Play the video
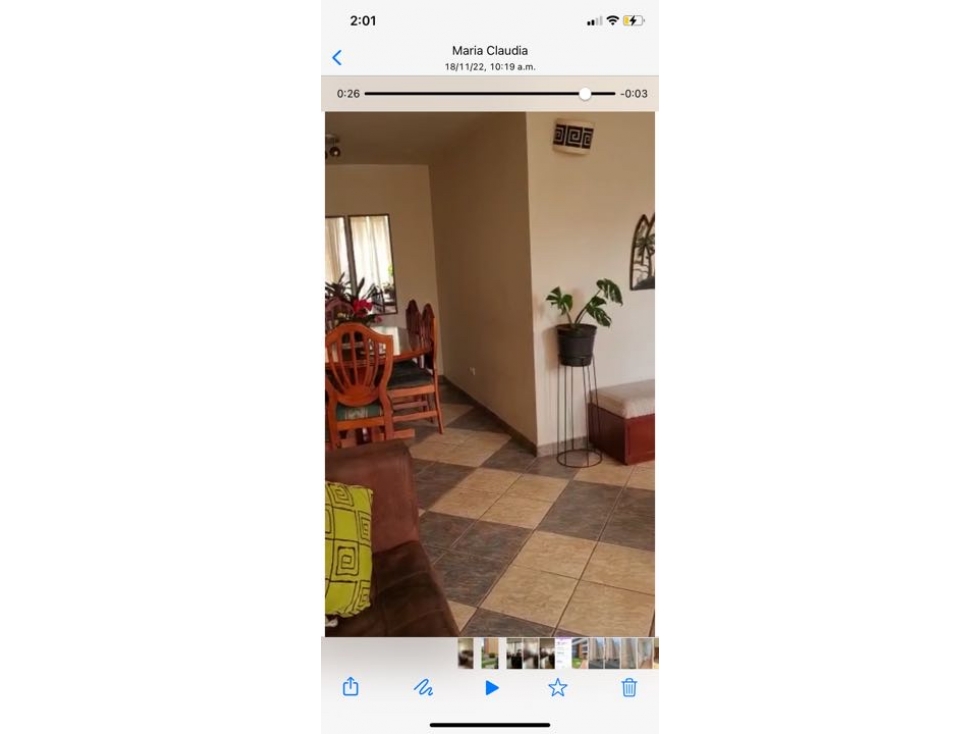 [491, 687]
